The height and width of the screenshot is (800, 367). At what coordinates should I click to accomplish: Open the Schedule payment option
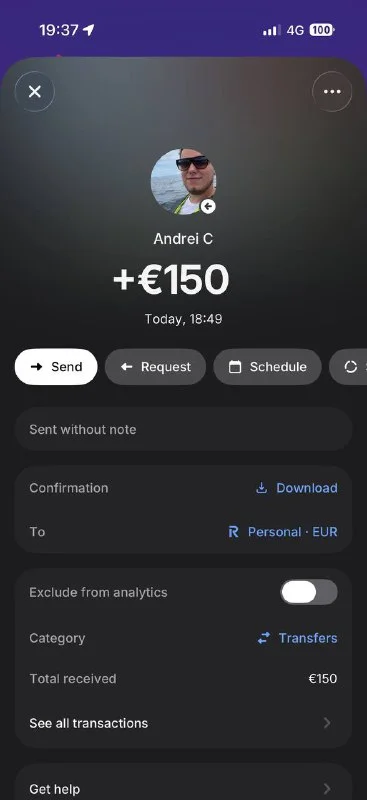267,367
